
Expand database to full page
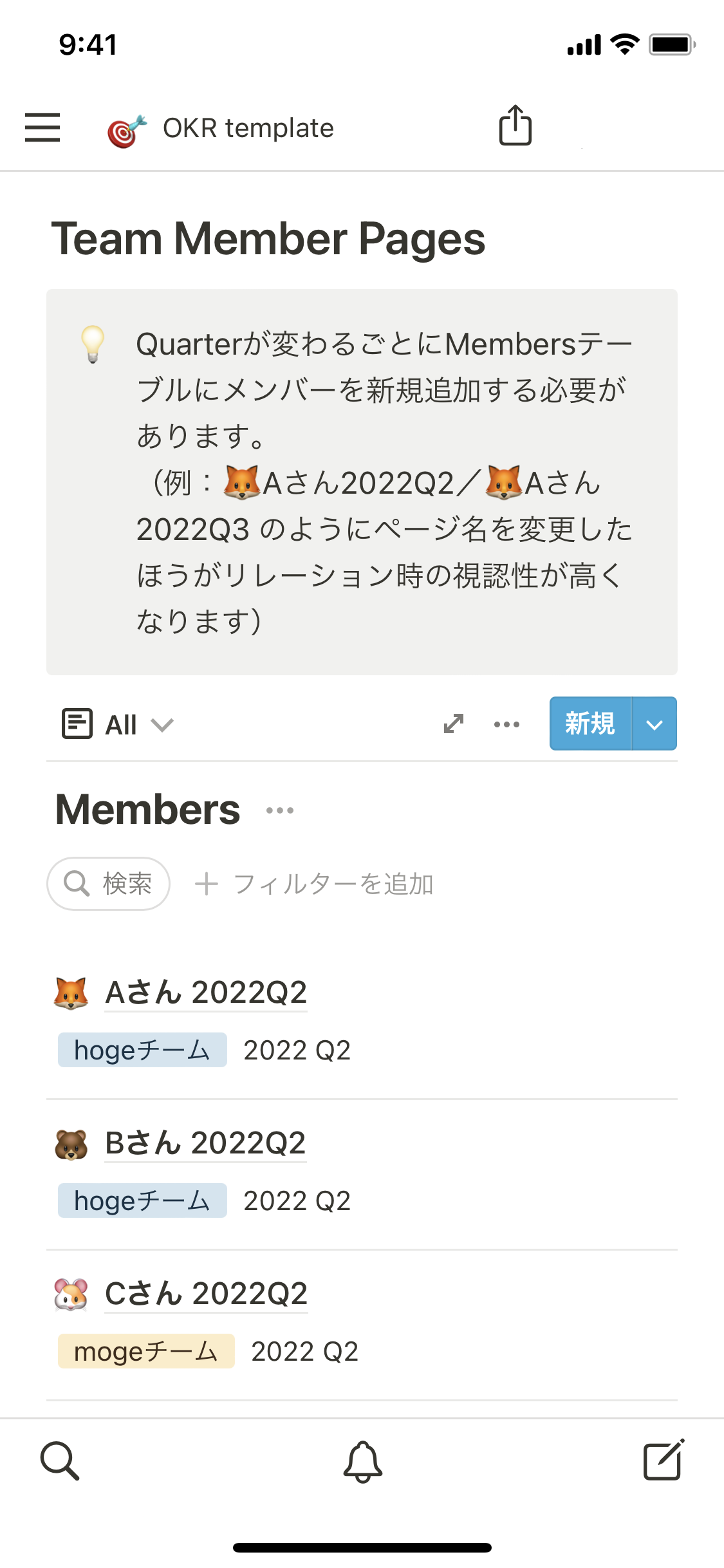tap(454, 723)
